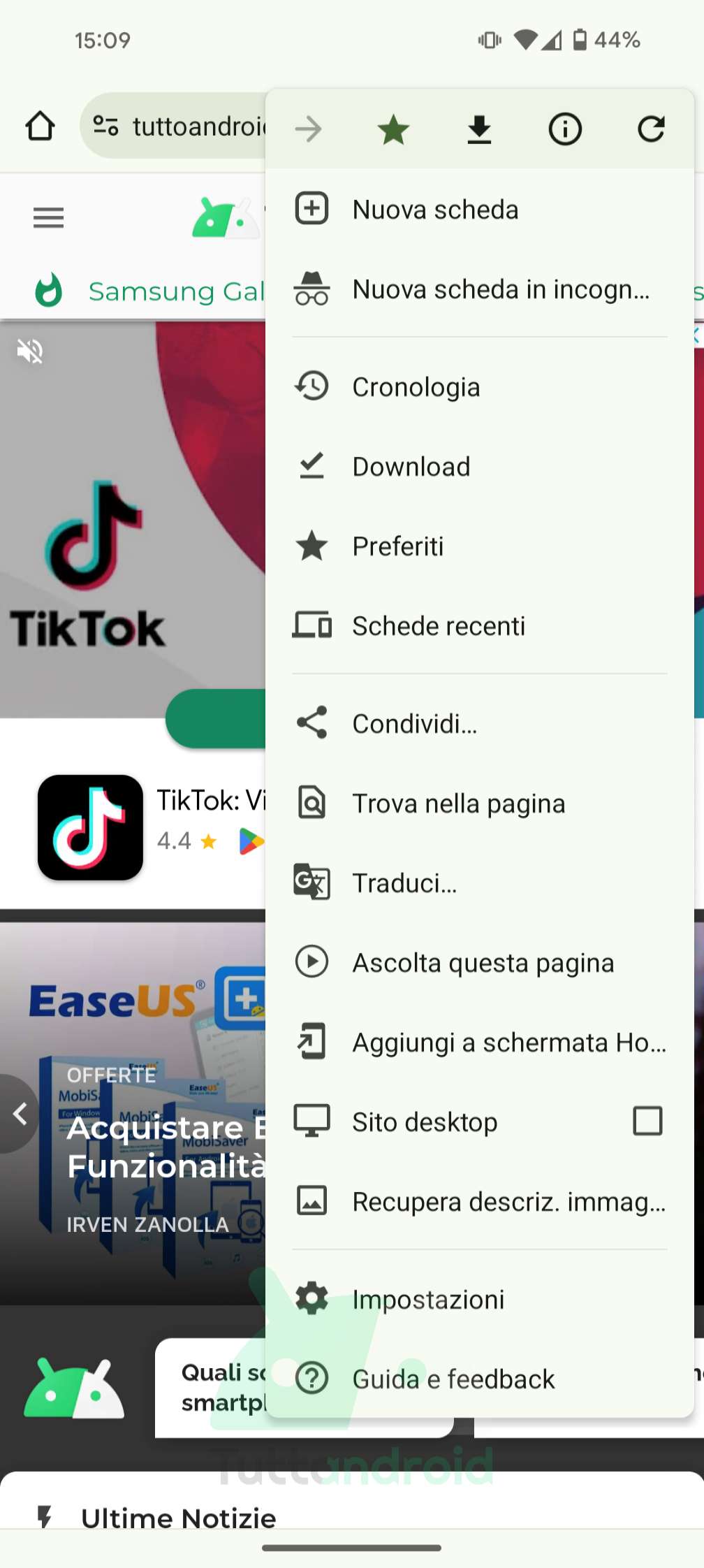The width and height of the screenshot is (704, 1568).
Task: Open the Download list
Action: (x=411, y=467)
